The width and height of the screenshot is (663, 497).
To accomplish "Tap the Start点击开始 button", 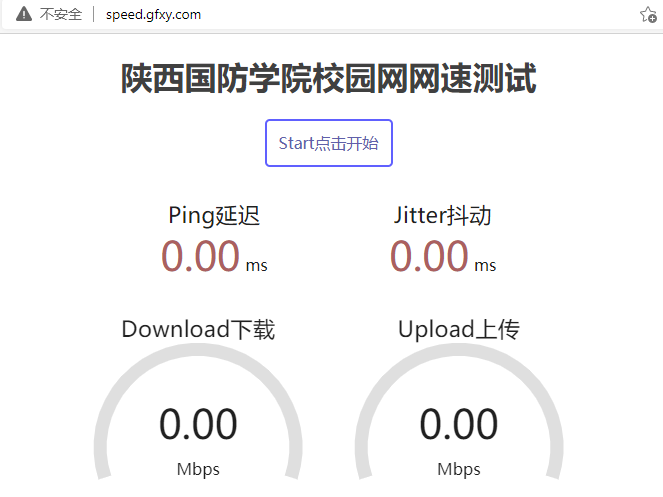I will pos(328,143).
